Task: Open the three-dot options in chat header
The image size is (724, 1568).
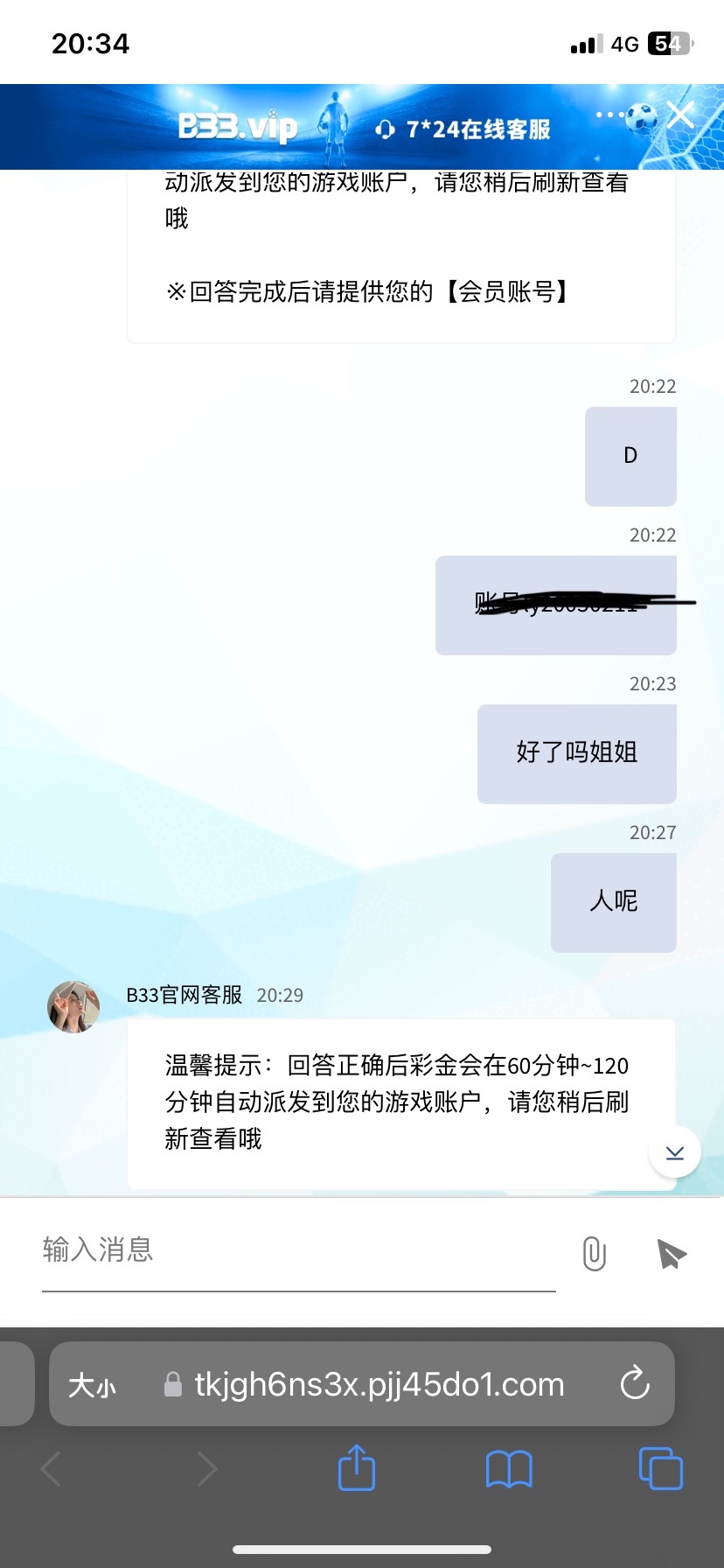Action: click(x=609, y=115)
